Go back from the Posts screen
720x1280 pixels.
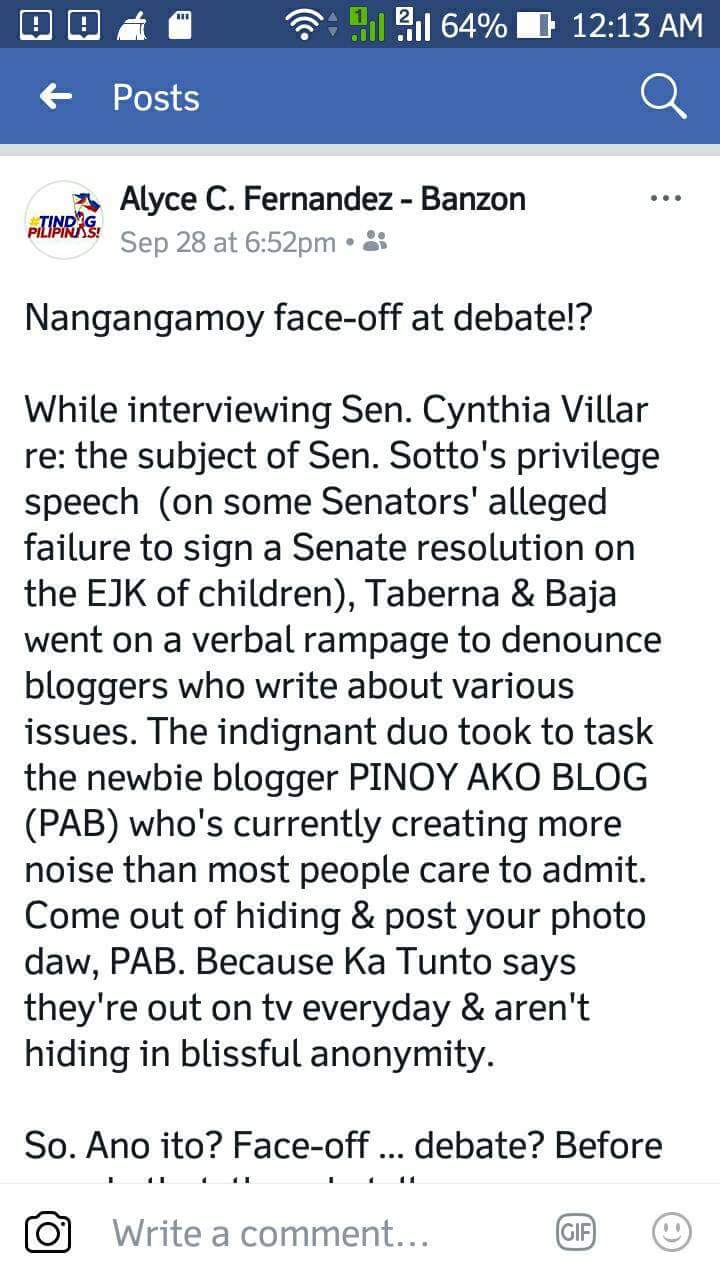(56, 97)
